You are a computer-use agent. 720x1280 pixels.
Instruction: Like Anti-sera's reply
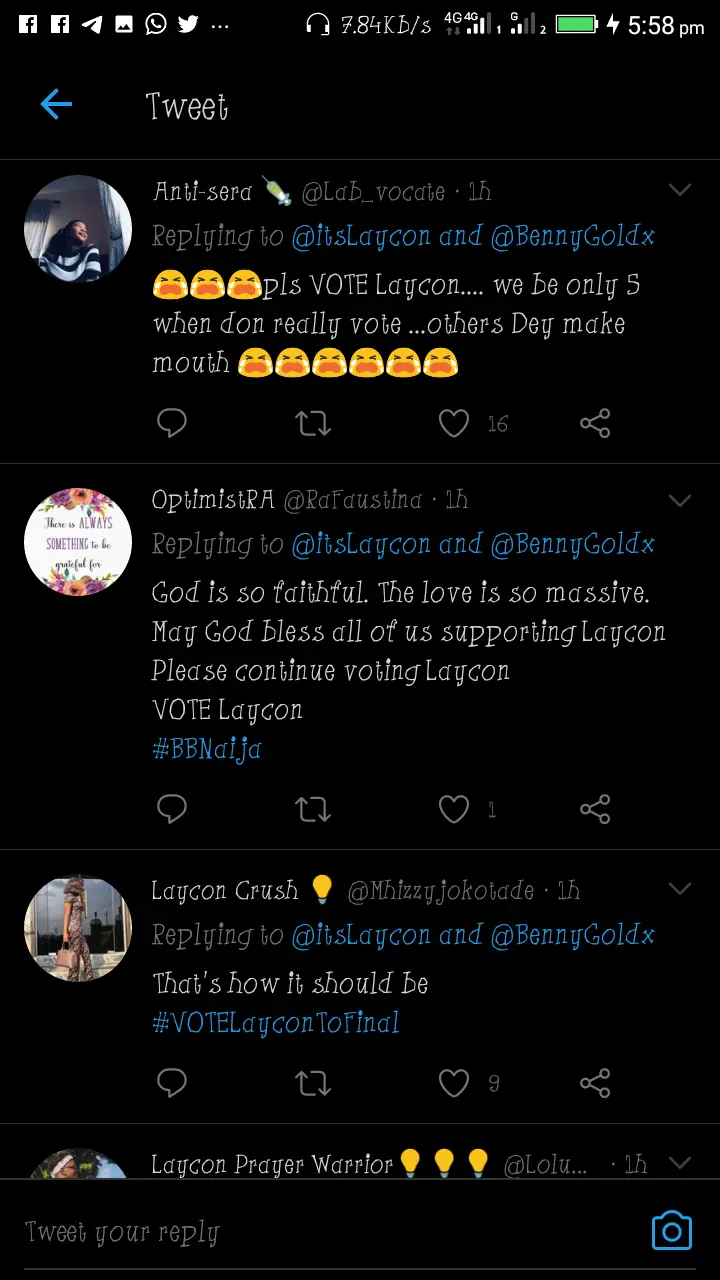coord(454,424)
